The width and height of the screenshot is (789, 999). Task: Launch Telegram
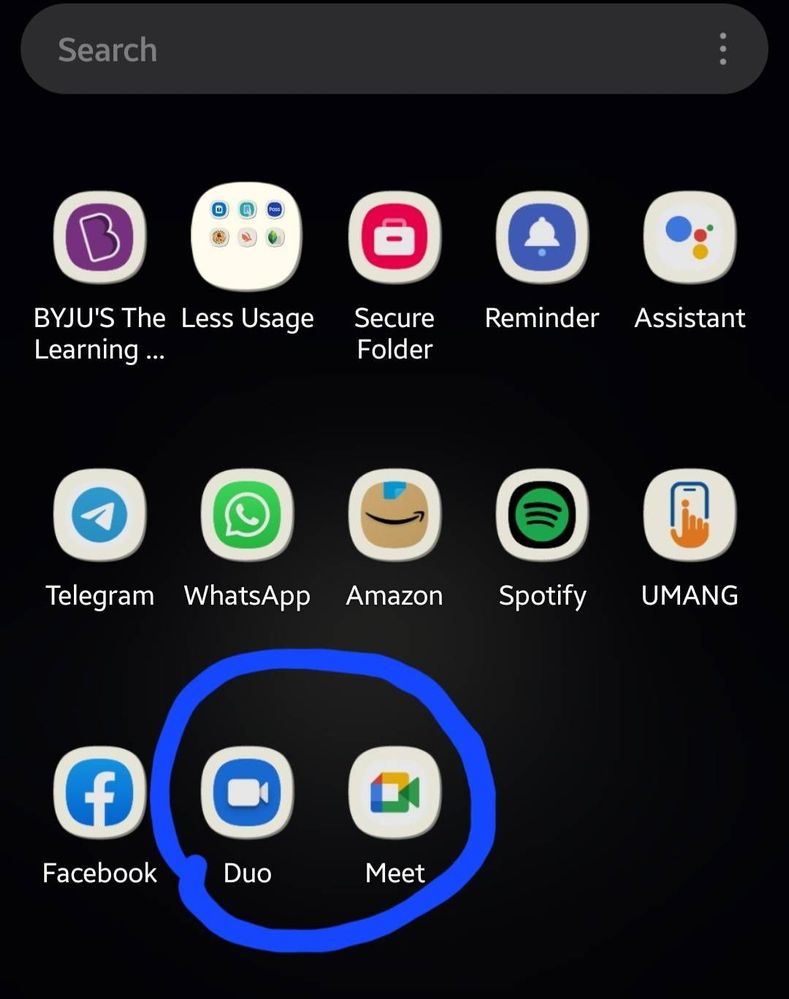(99, 514)
